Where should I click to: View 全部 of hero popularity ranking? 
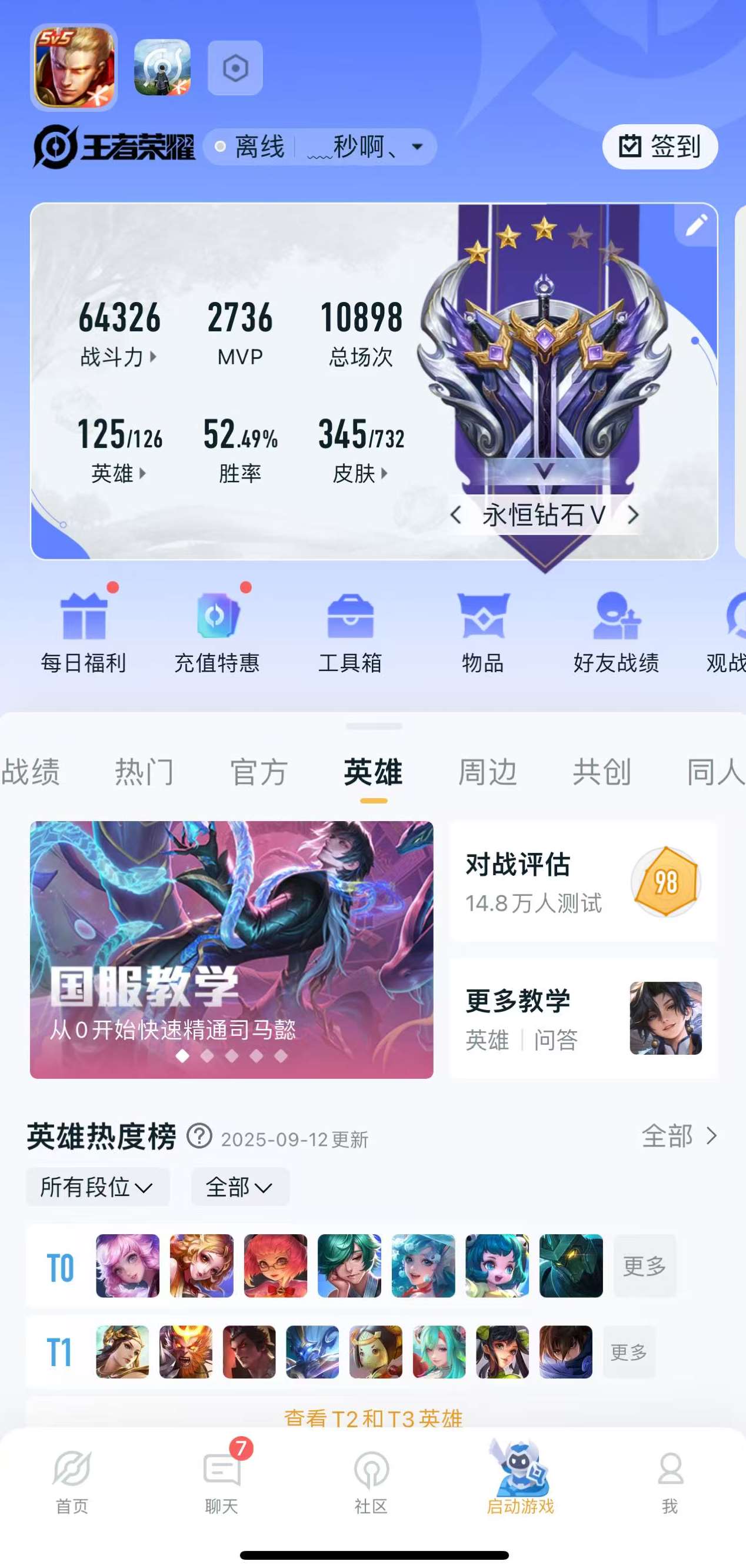click(680, 1136)
